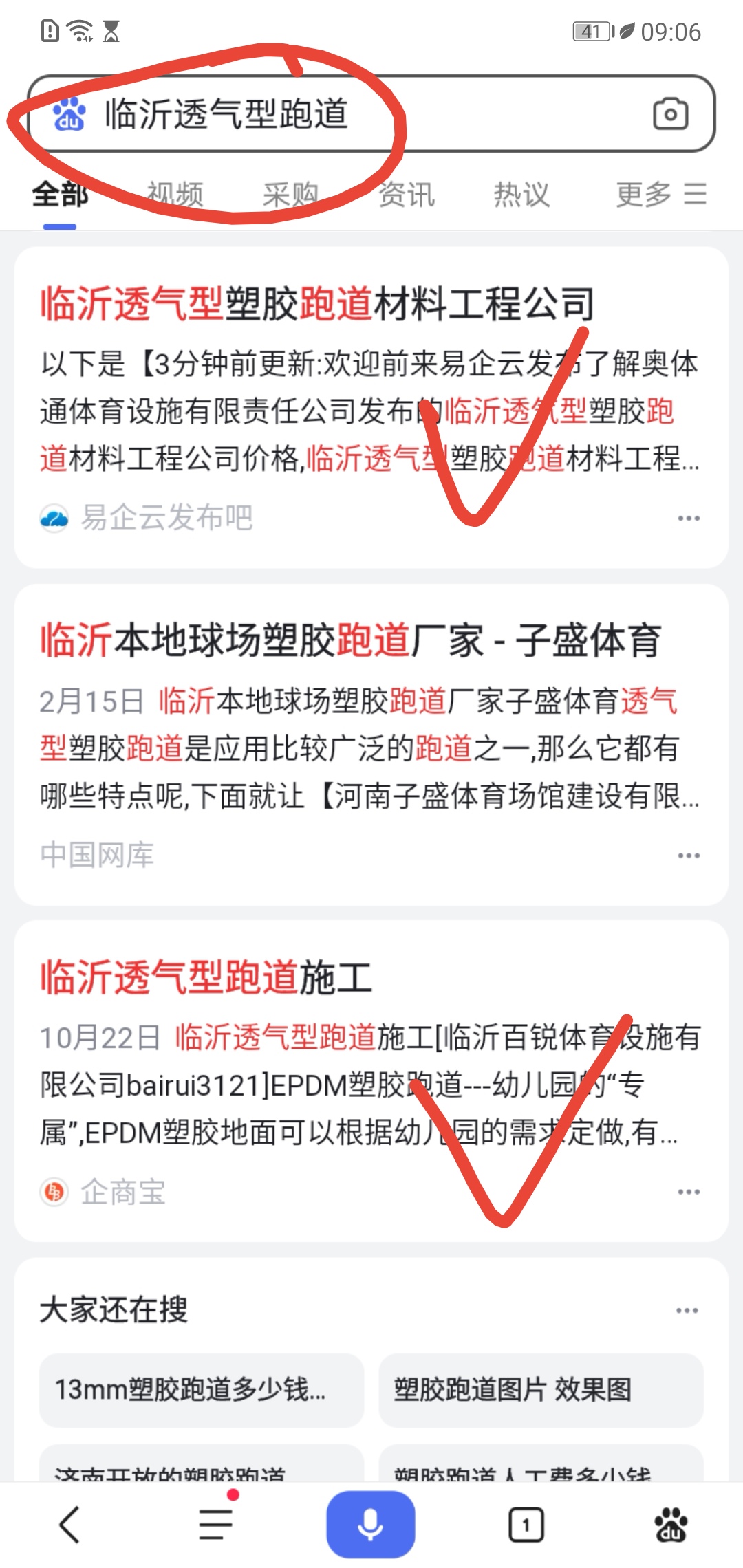Search suggestion 13mm塑胶跑道多少钱
This screenshot has width=743, height=1568.
pos(201,1390)
